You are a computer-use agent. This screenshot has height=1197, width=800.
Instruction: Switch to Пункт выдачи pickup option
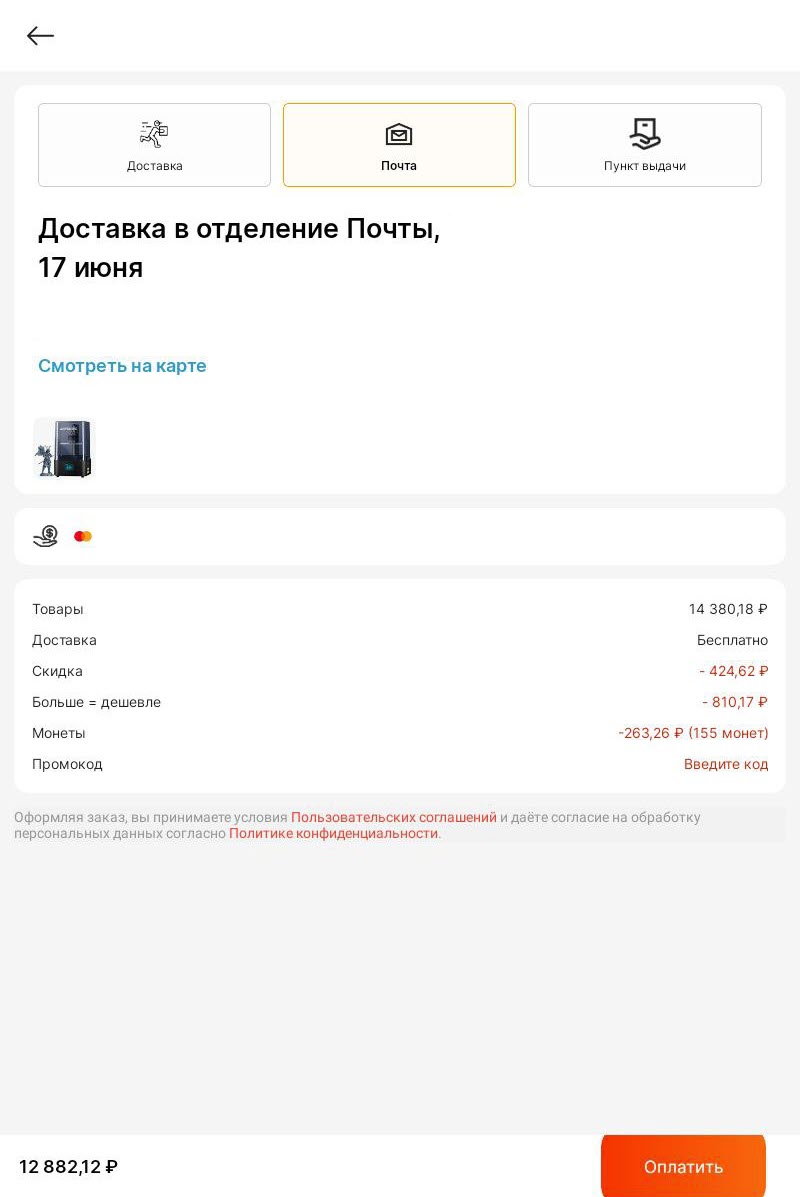pos(644,145)
